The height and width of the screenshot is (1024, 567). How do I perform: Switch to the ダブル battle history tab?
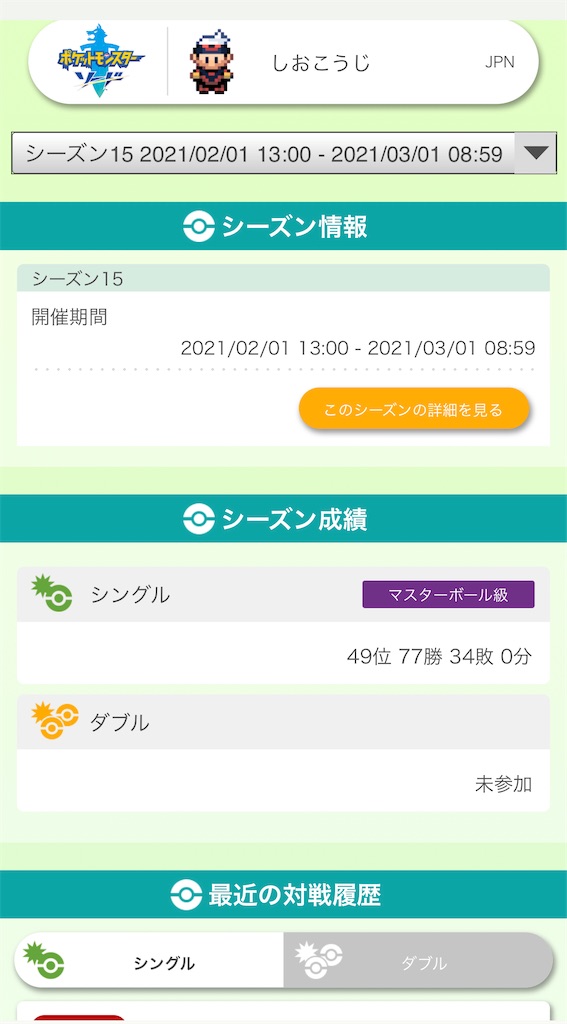click(418, 962)
